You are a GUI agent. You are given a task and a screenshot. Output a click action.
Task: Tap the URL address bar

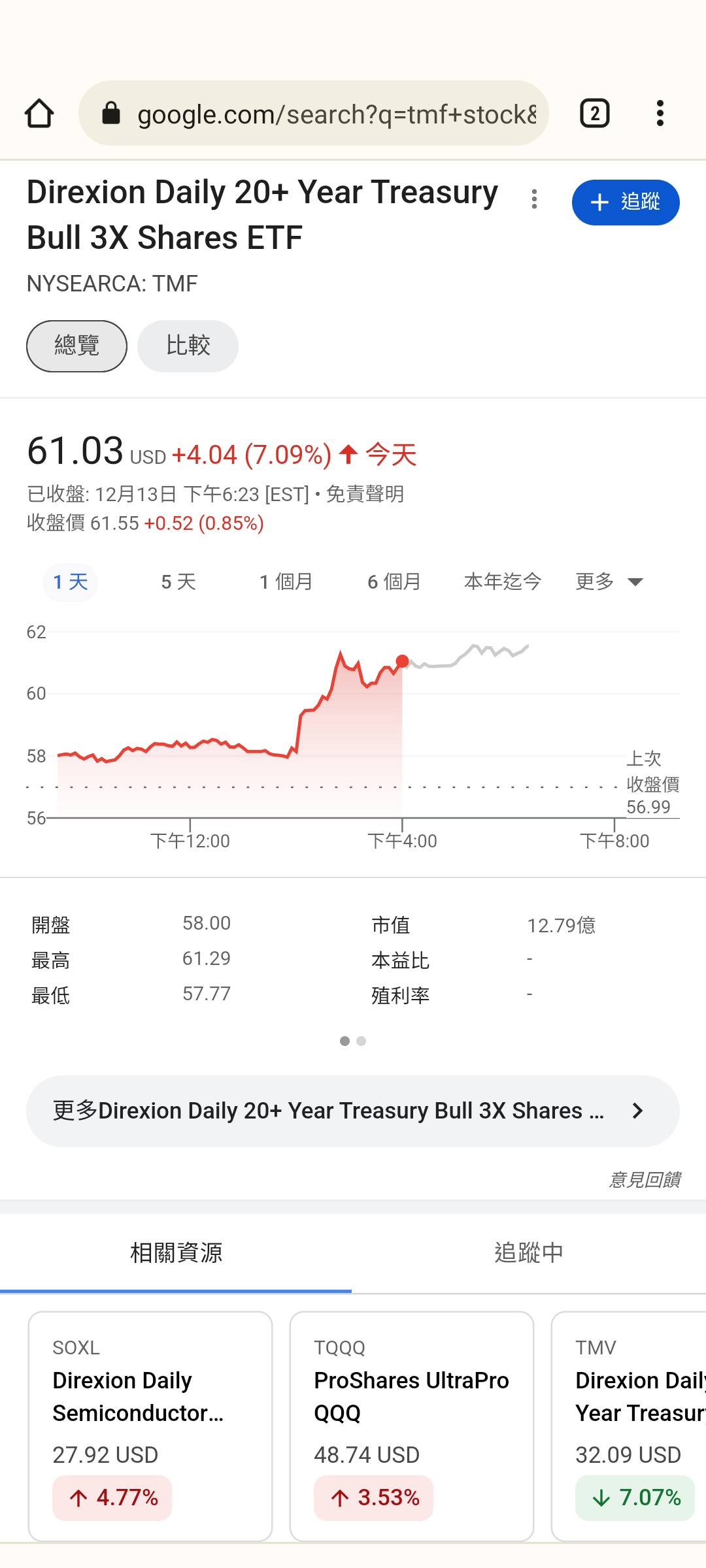[314, 113]
